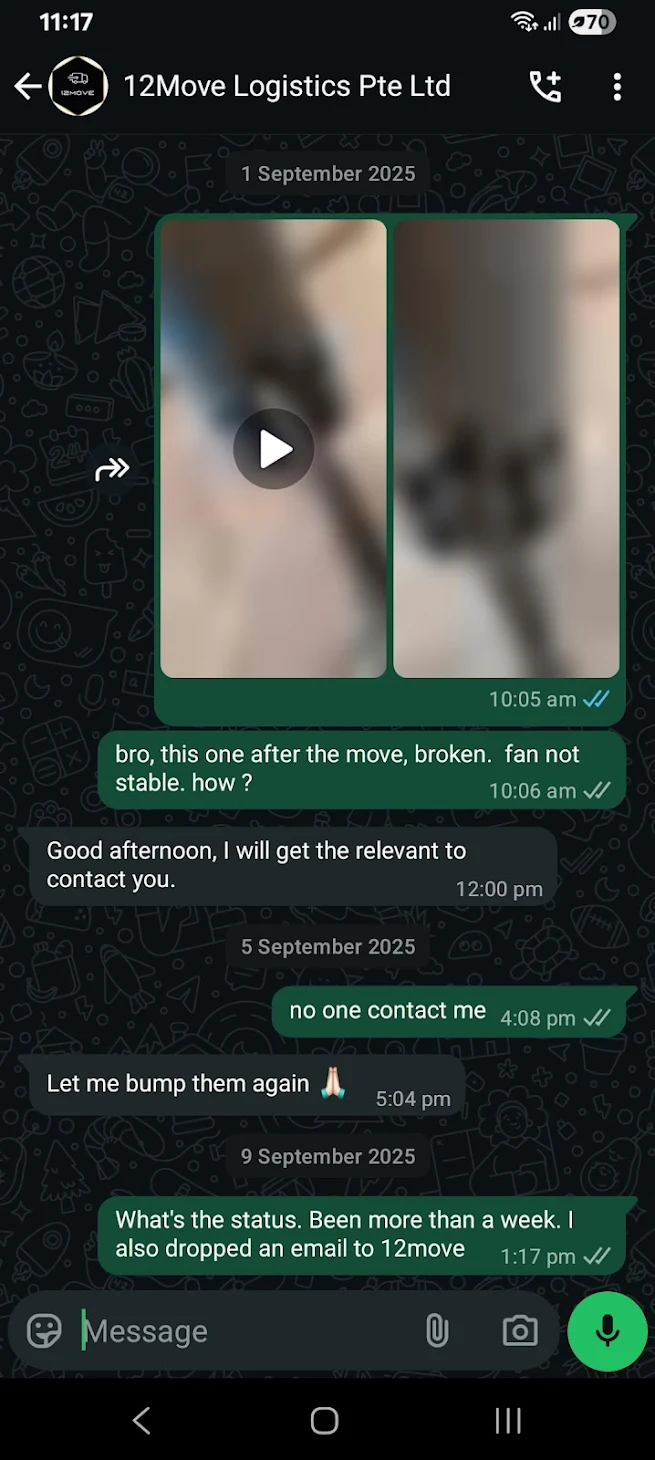The image size is (655, 1460).
Task: Record a voice message
Action: [607, 1331]
